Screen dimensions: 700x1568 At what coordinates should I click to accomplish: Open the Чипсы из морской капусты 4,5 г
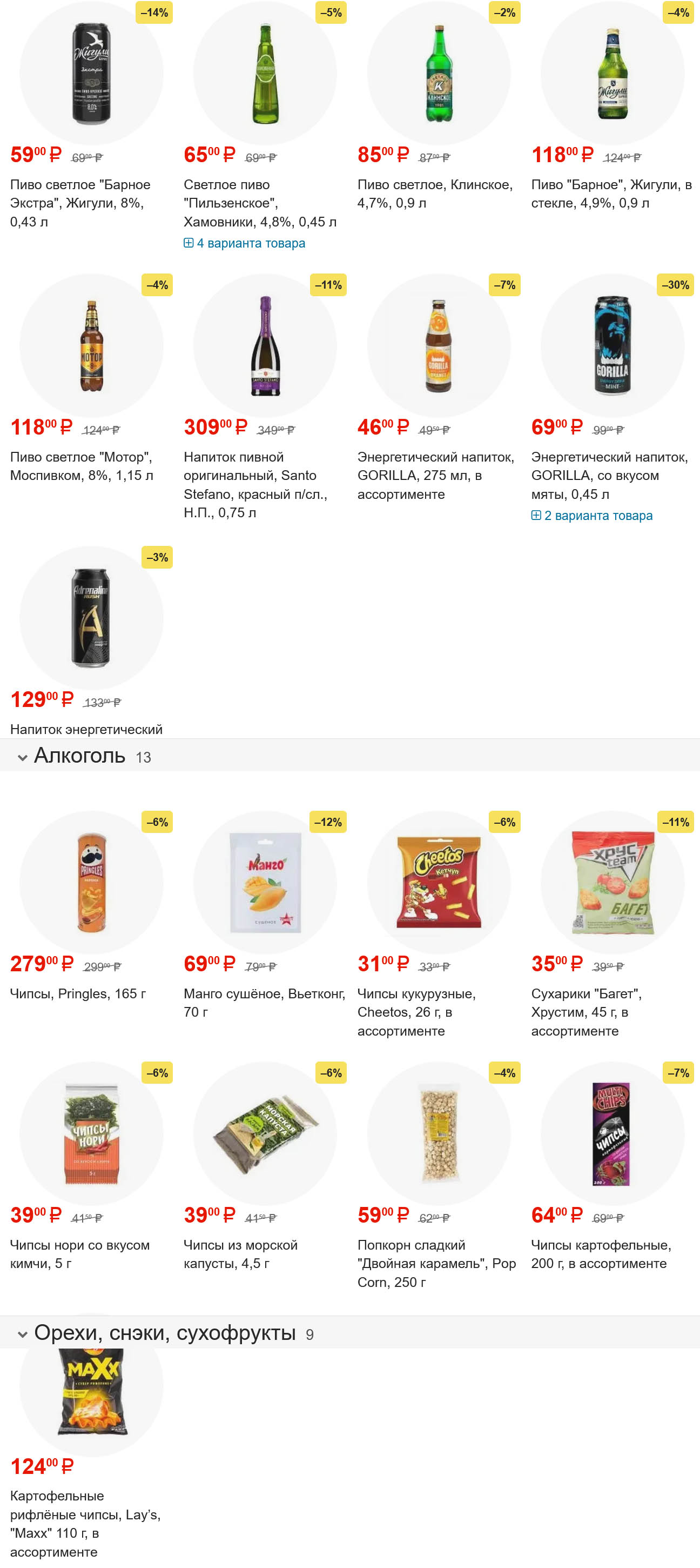(x=240, y=1253)
